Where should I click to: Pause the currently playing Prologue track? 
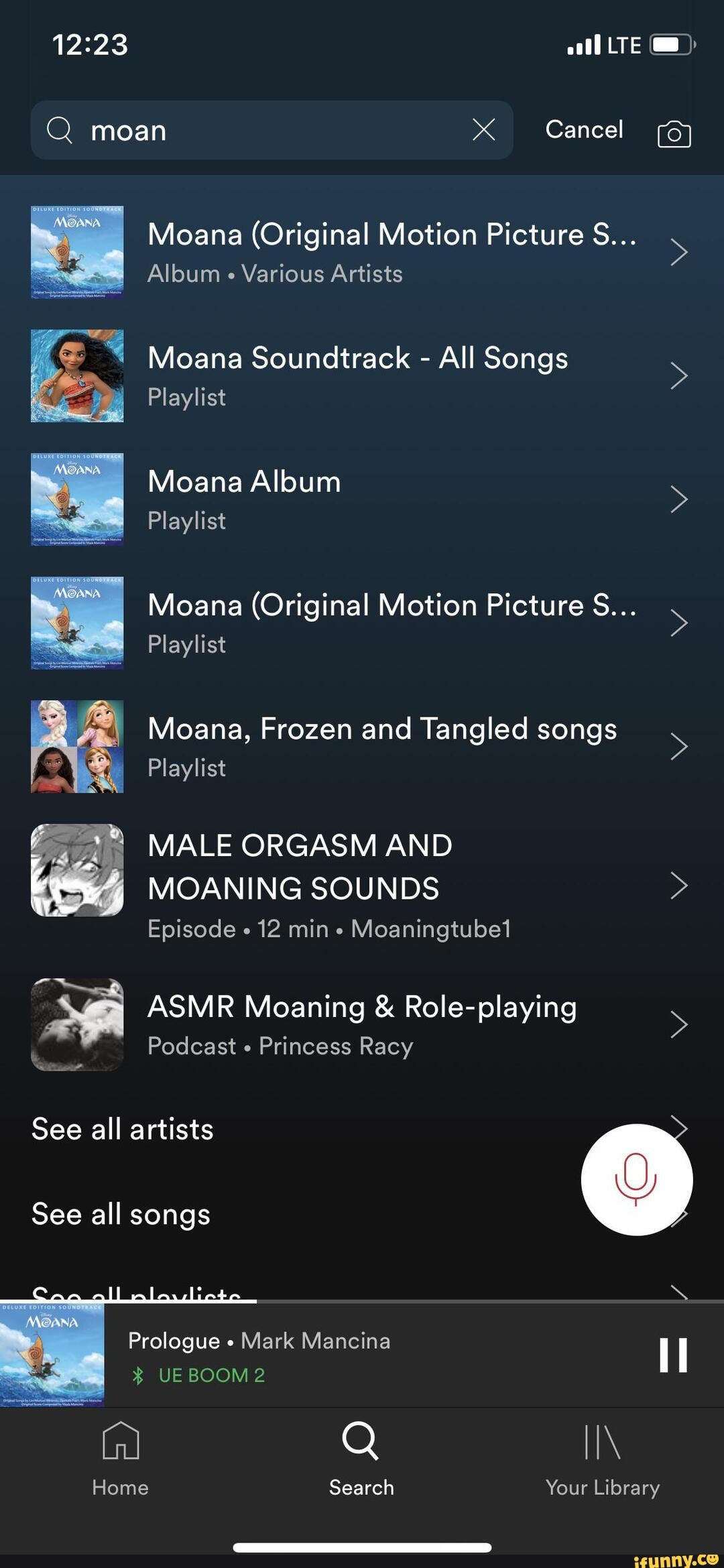click(673, 1355)
